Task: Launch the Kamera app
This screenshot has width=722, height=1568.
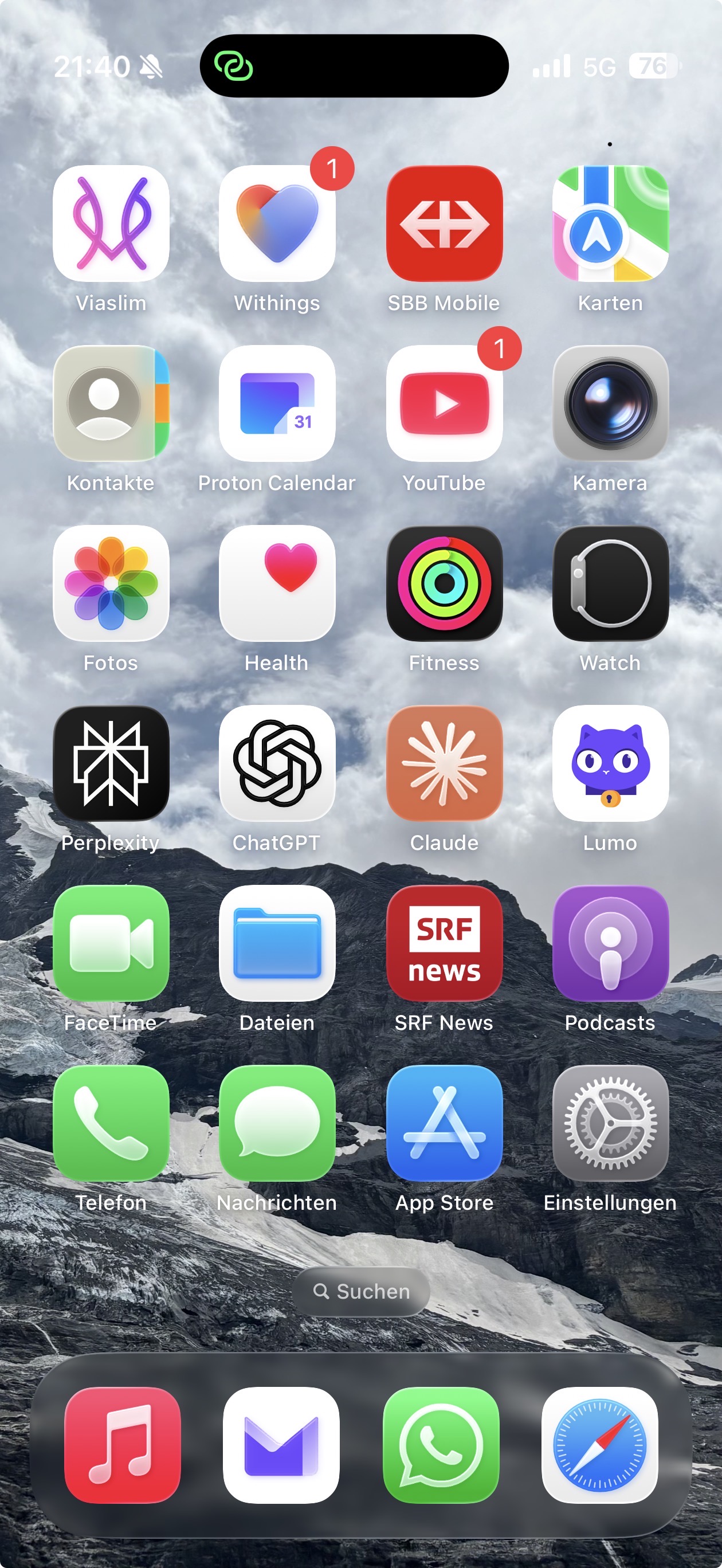Action: click(610, 403)
